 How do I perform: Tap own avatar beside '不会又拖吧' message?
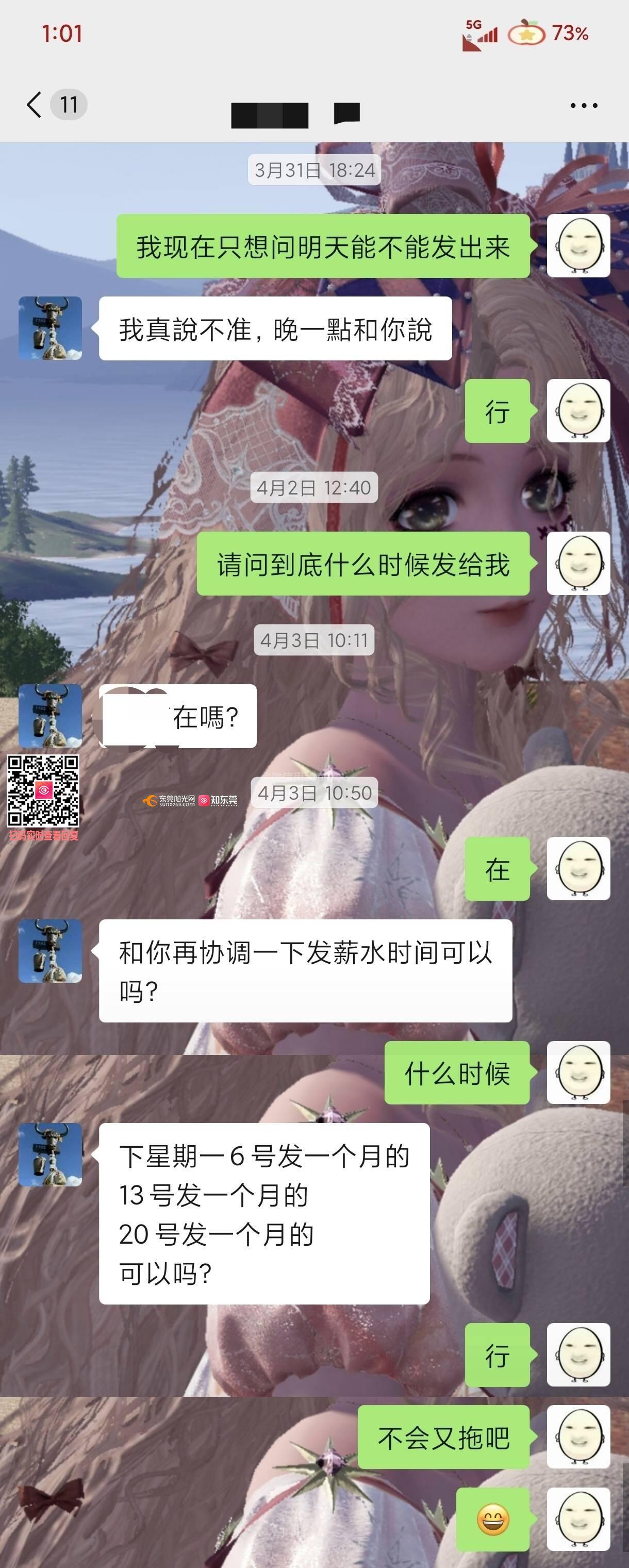click(x=578, y=1437)
